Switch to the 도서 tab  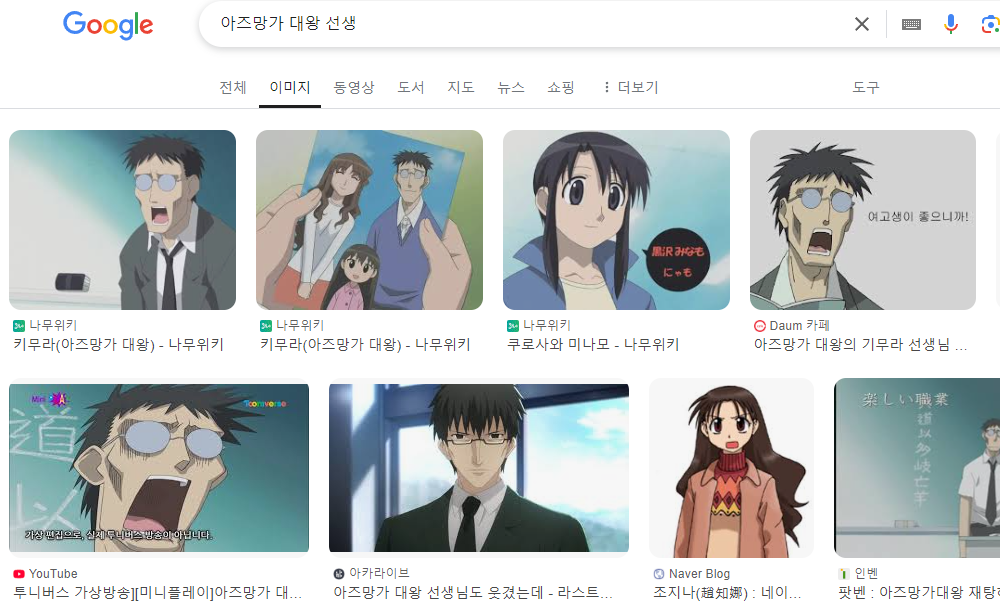click(x=411, y=87)
